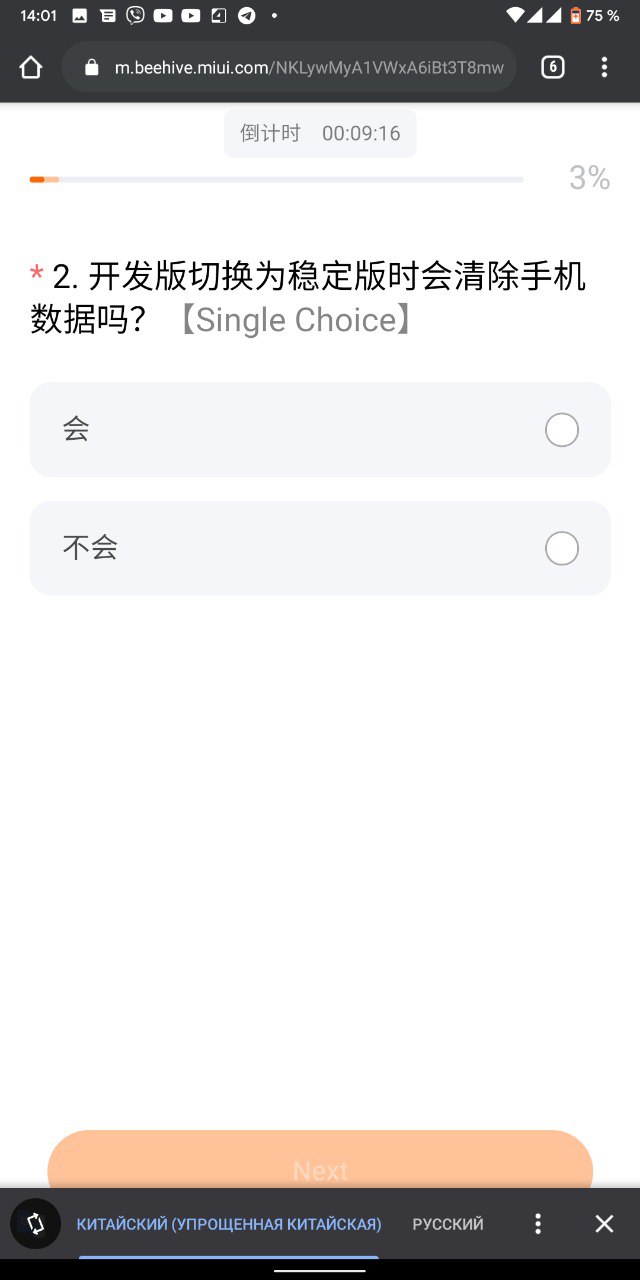Select the 不会 answer option
Image resolution: width=640 pixels, height=1280 pixels.
(x=320, y=548)
